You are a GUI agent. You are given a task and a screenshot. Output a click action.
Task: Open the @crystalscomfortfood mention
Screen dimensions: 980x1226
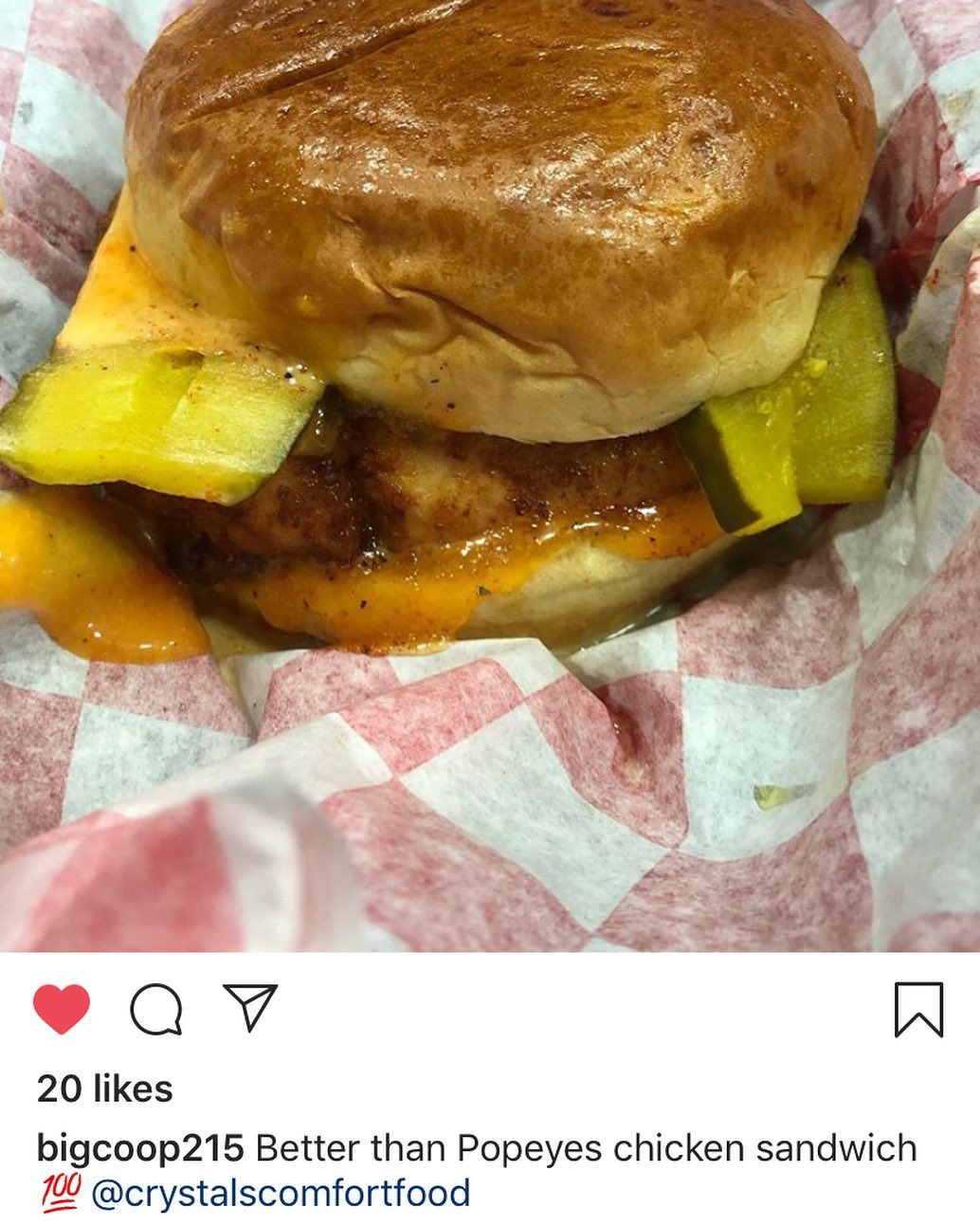(x=281, y=1193)
